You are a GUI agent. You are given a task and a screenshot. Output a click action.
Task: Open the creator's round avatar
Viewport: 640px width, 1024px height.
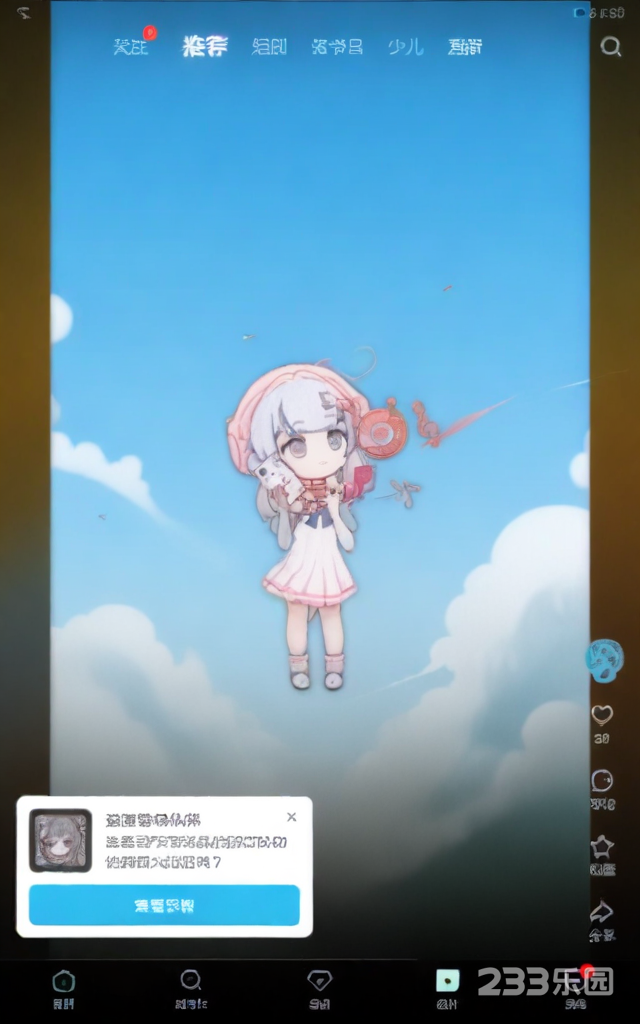pyautogui.click(x=604, y=660)
